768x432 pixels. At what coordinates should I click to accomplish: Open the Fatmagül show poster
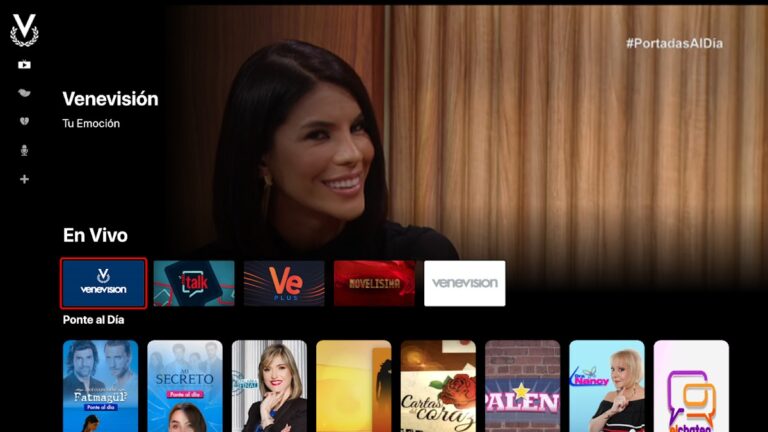pos(100,386)
